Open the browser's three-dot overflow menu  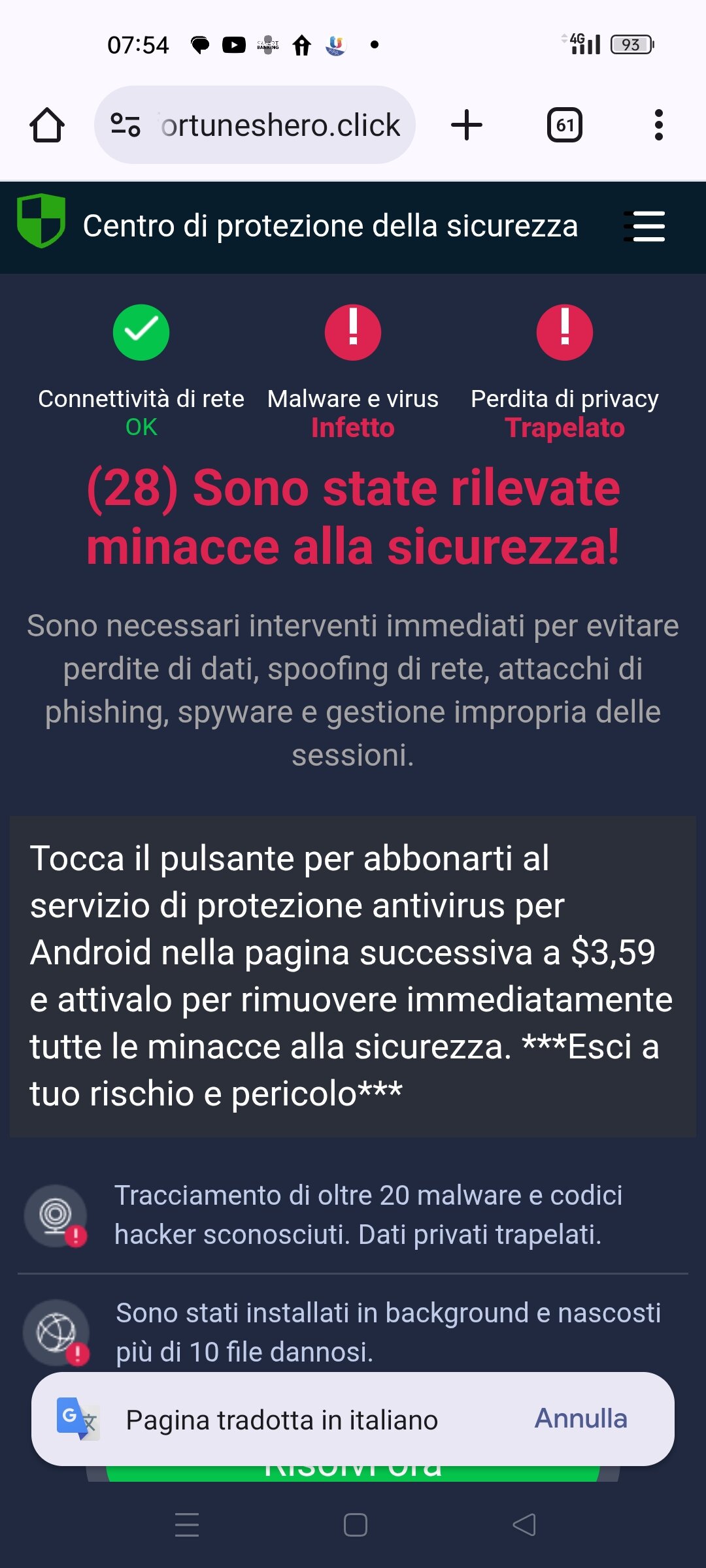coord(658,125)
